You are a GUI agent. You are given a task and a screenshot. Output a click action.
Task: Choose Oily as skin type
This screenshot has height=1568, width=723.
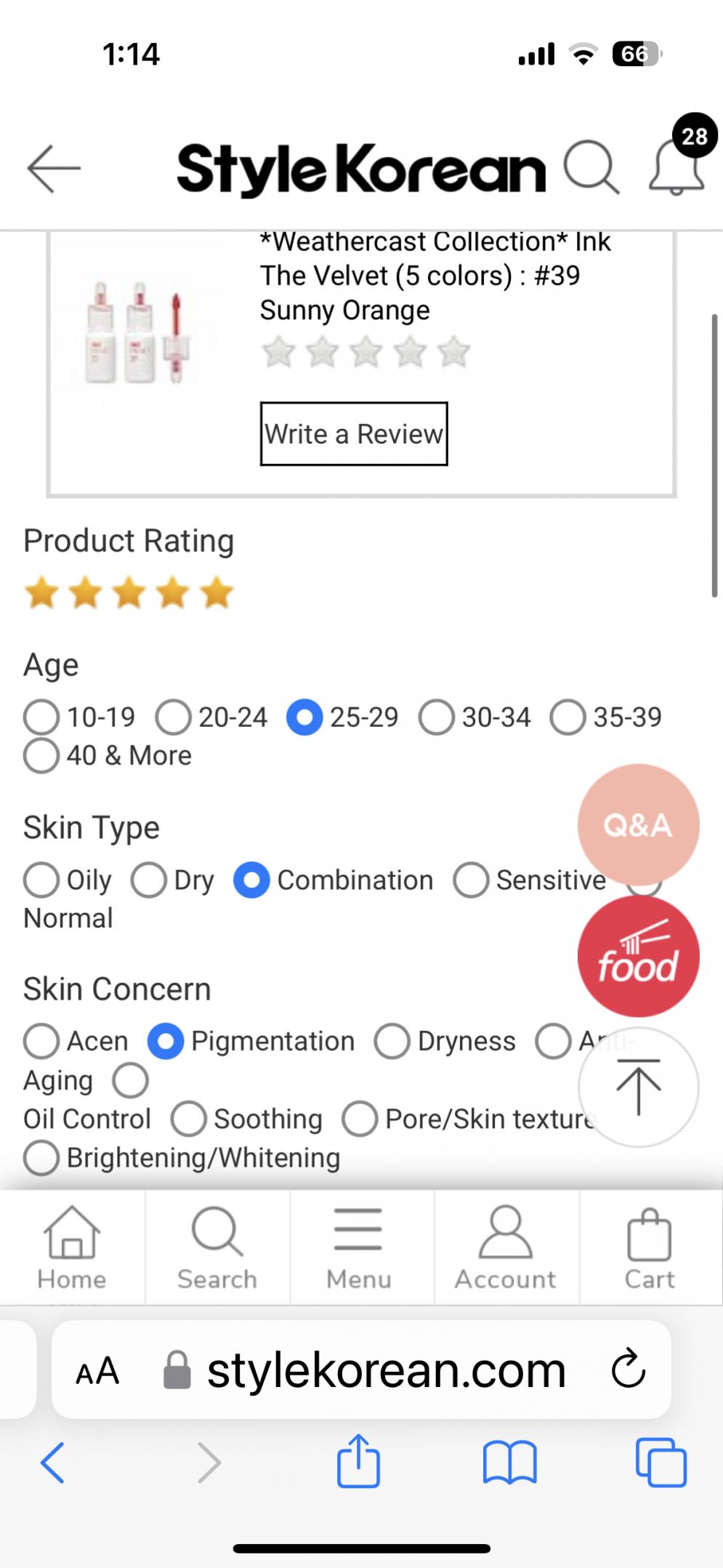pyautogui.click(x=41, y=880)
